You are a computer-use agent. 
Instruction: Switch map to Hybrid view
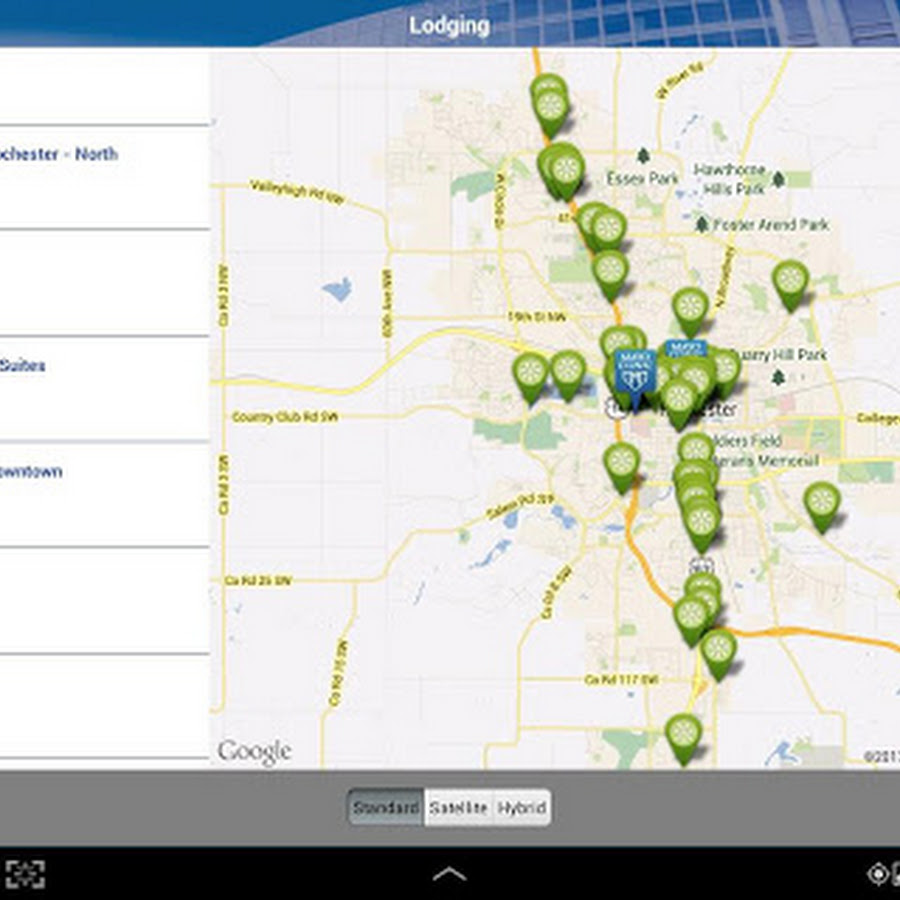(522, 808)
